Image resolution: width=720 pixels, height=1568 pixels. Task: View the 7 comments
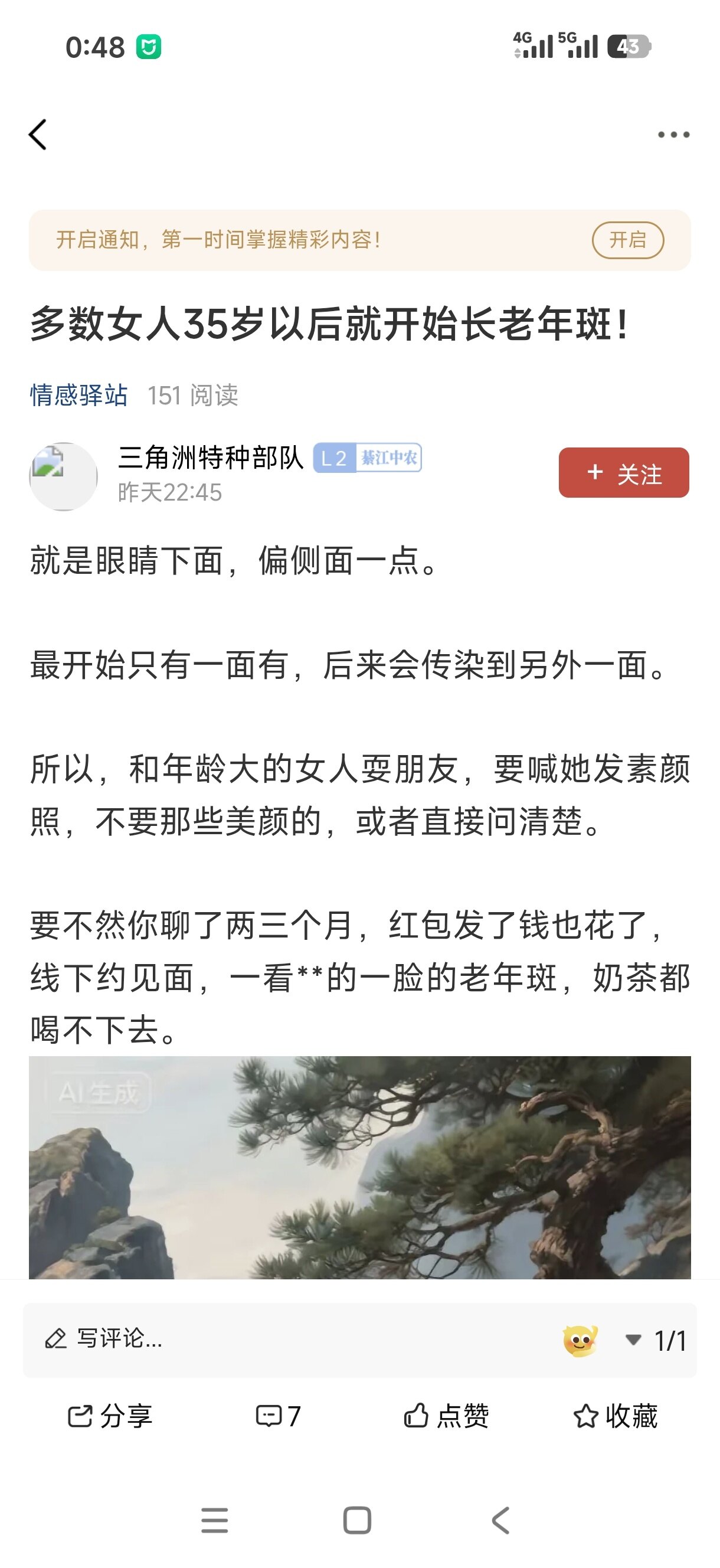coord(278,1416)
